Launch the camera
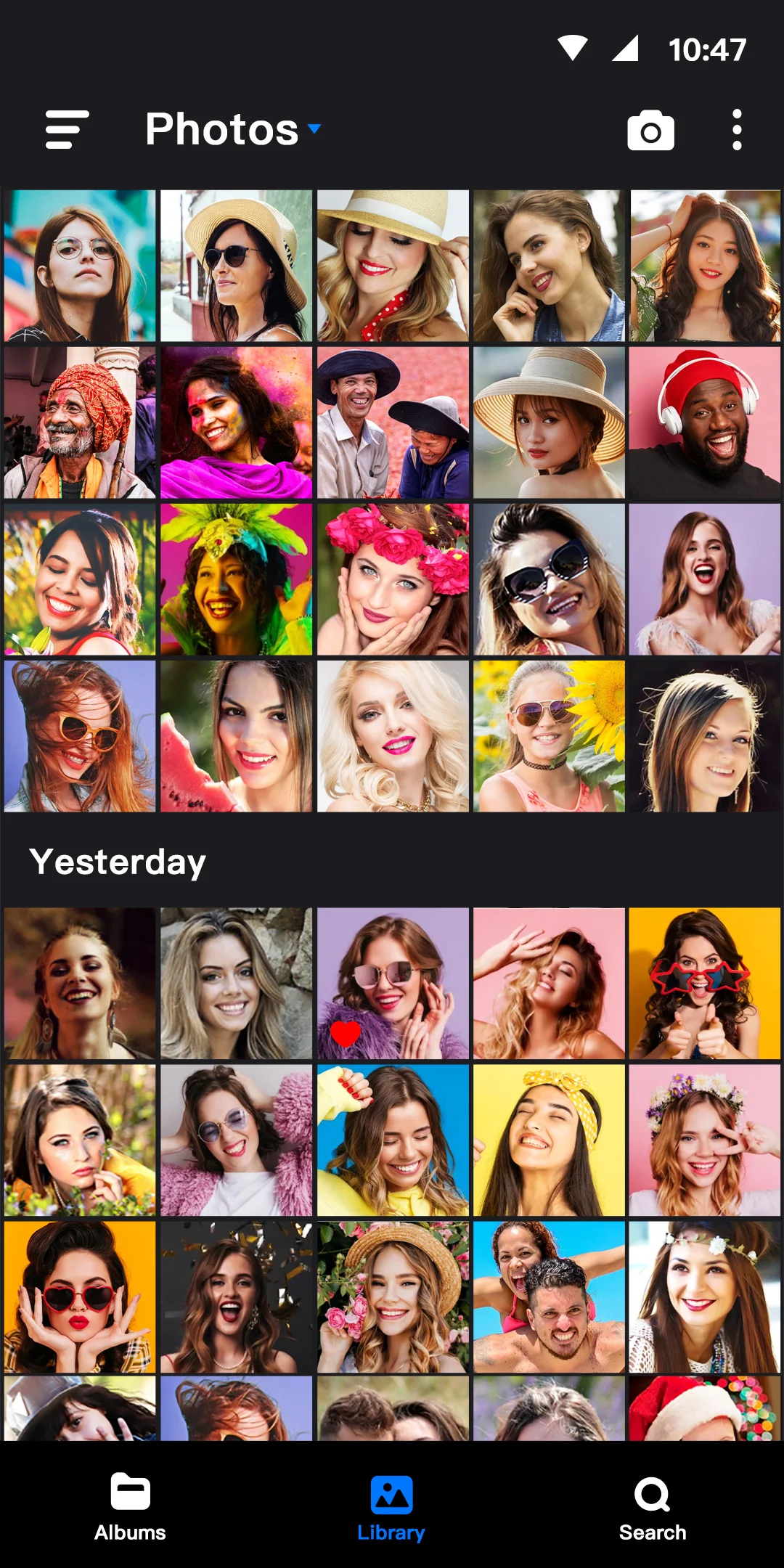This screenshot has width=784, height=1568. [650, 131]
